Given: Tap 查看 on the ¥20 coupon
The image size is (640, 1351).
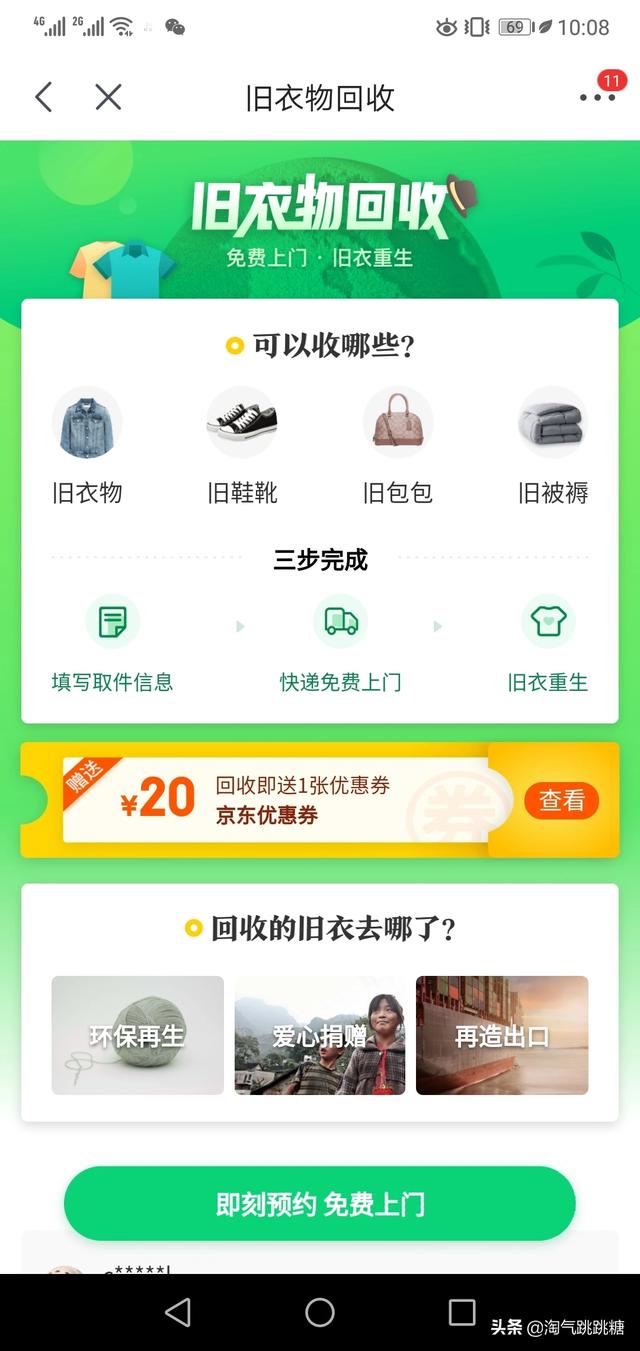Looking at the screenshot, I should tap(561, 800).
